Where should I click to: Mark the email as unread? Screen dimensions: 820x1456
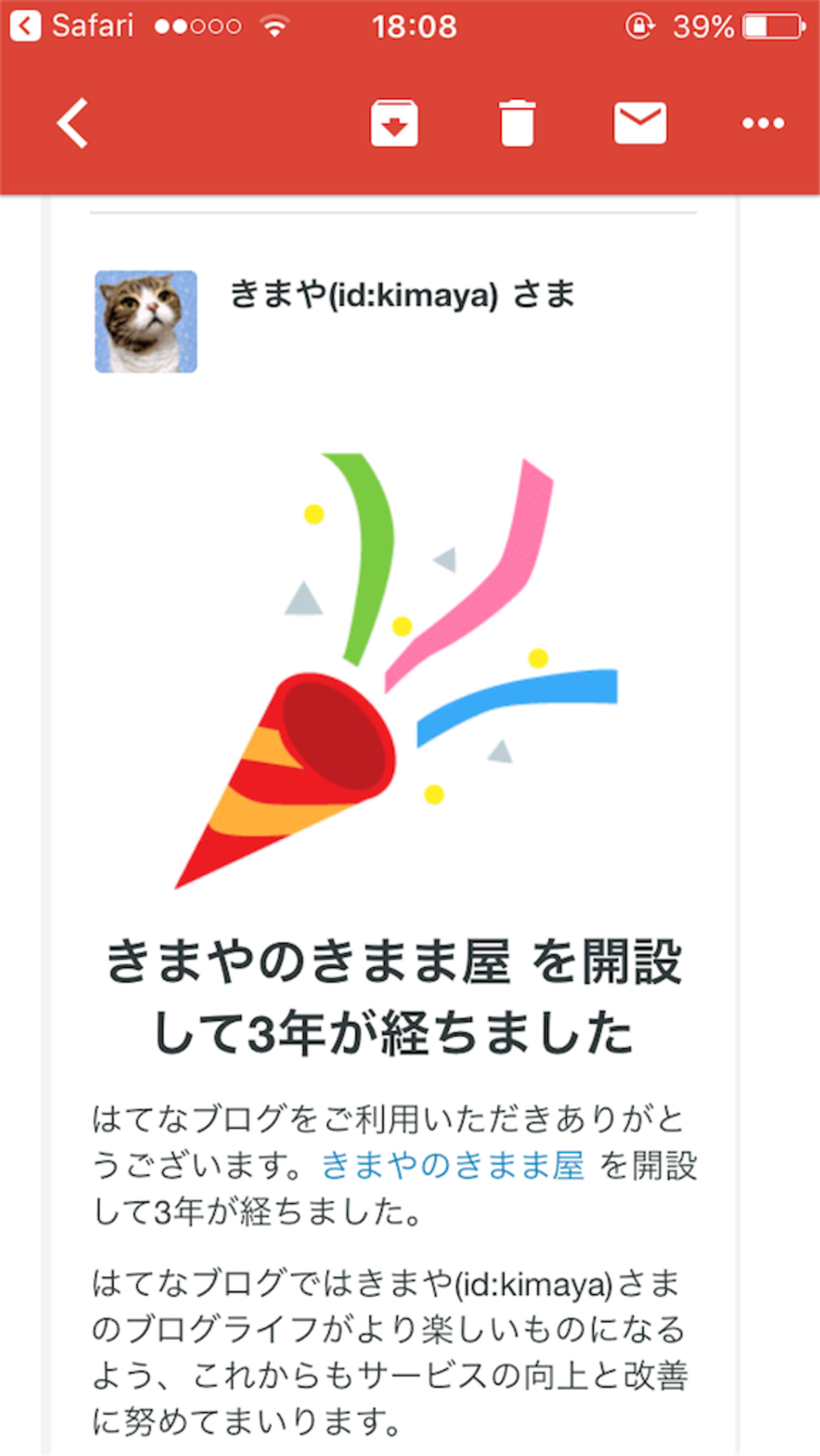(640, 123)
